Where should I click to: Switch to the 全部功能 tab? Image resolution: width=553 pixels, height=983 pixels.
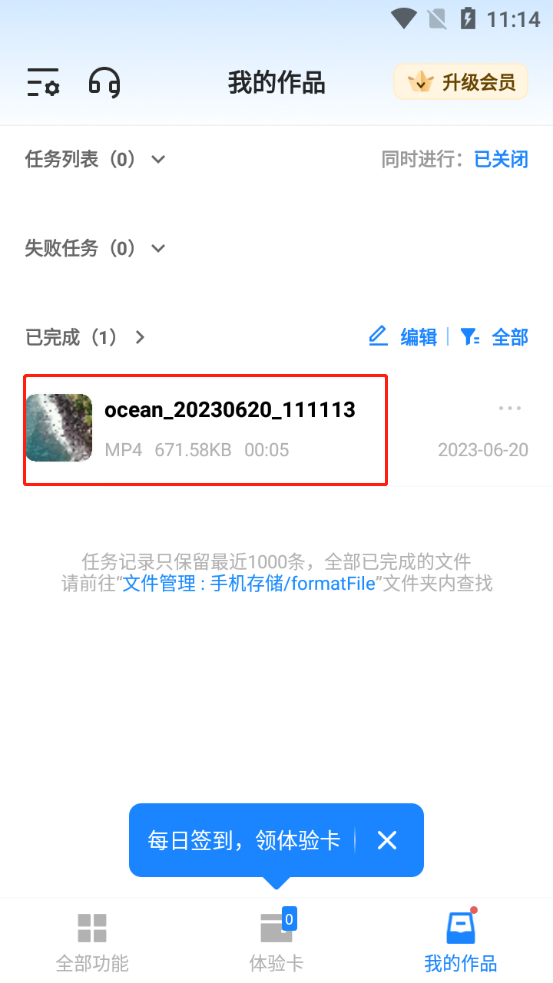[x=92, y=940]
